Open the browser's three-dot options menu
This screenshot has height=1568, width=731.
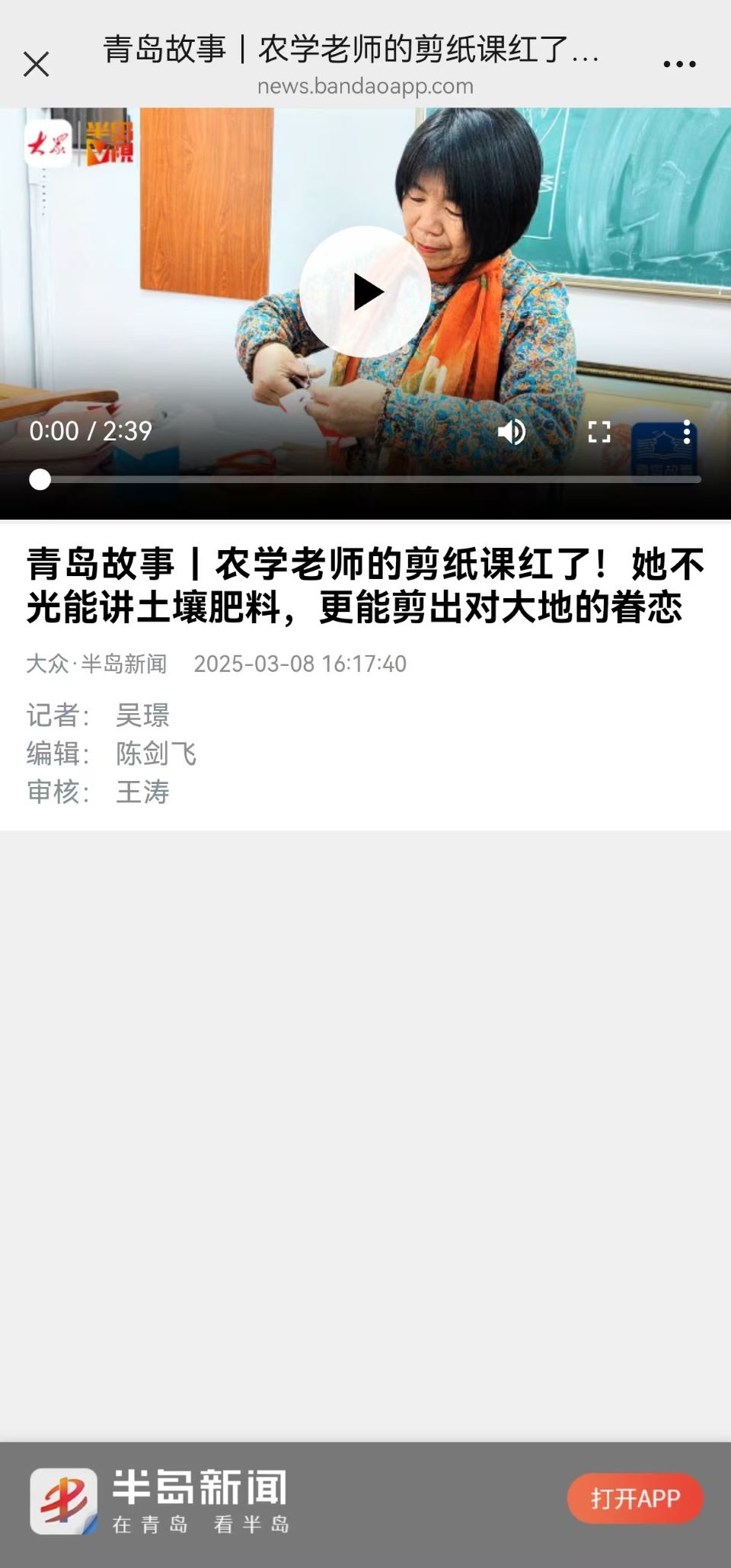coord(679,65)
